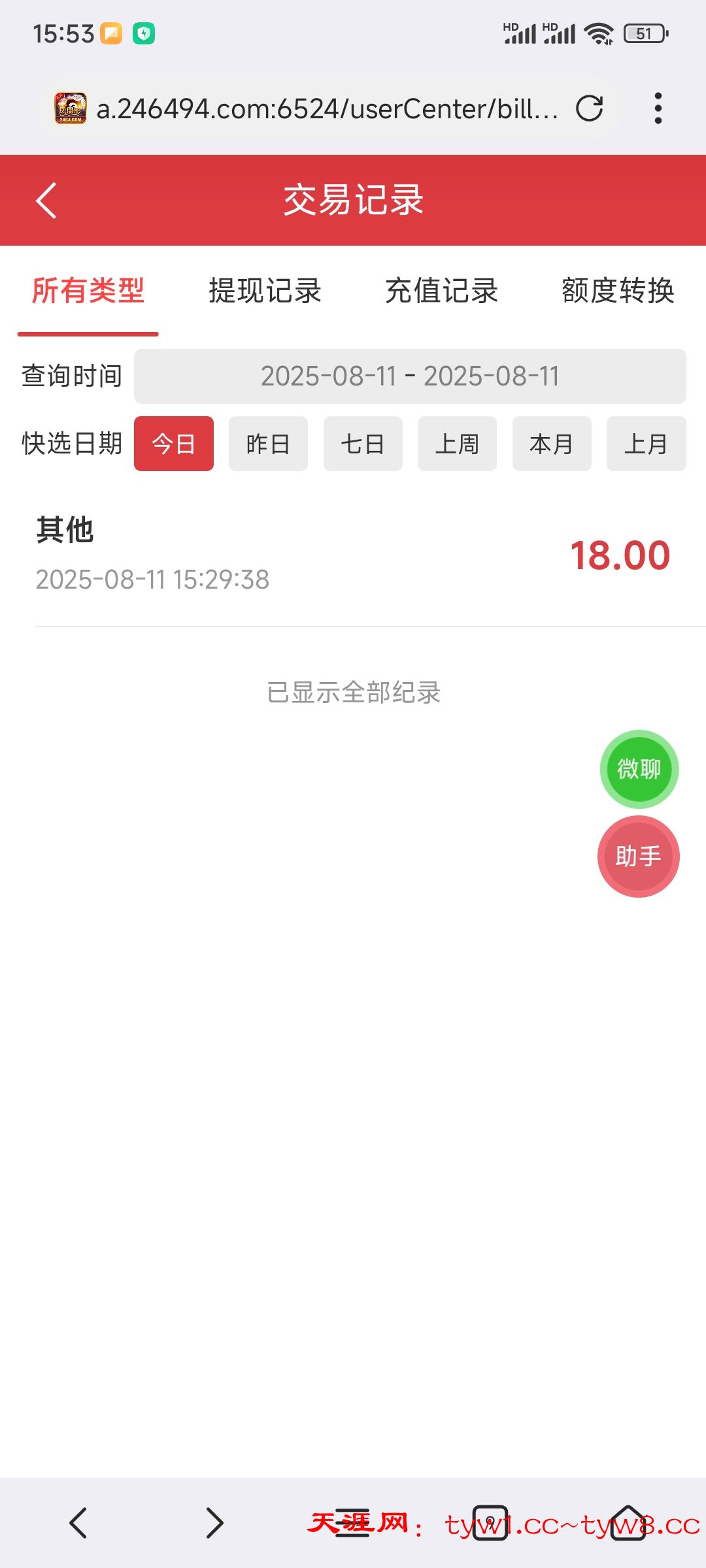
Task: Open the 查询时间 date range picker
Action: tap(410, 376)
